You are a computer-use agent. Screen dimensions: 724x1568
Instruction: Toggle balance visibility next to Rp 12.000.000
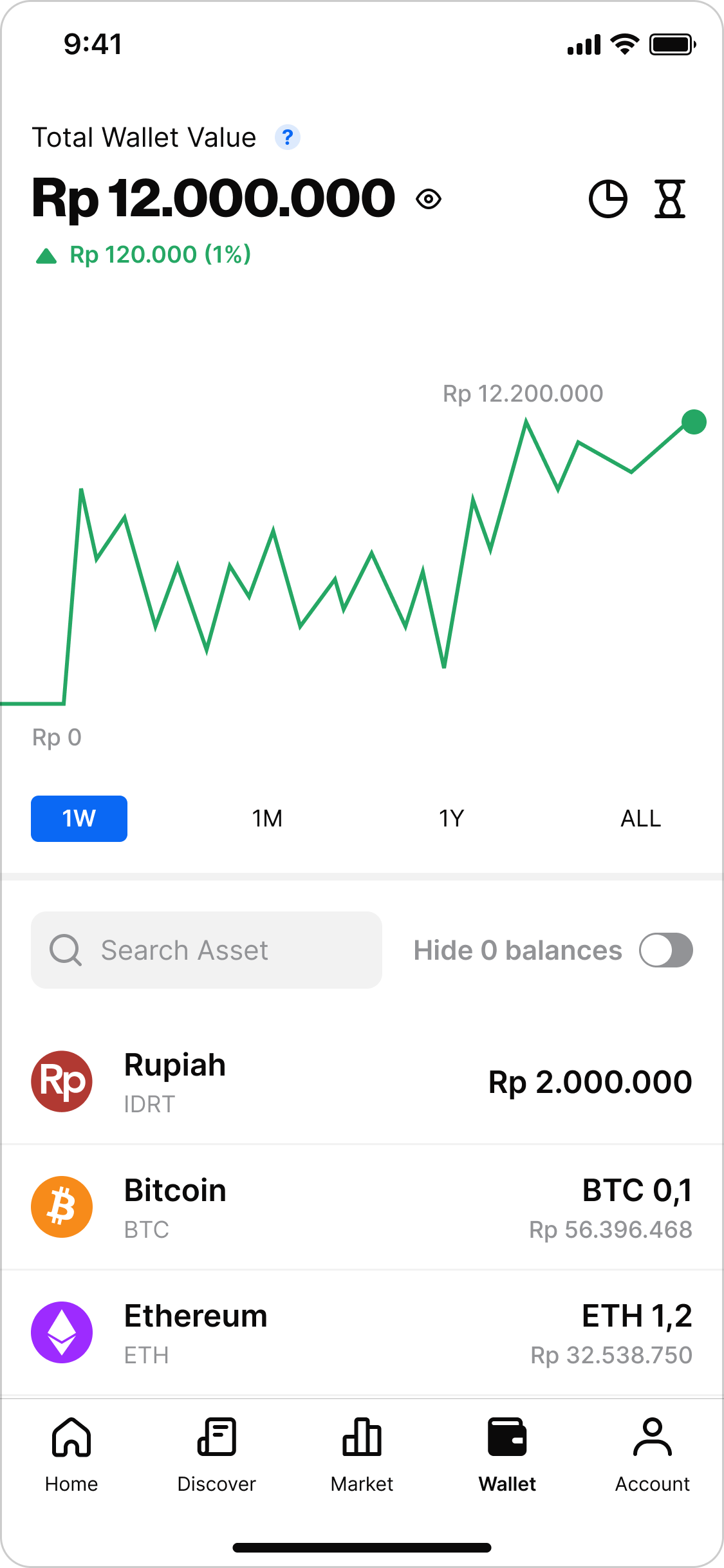pyautogui.click(x=429, y=200)
